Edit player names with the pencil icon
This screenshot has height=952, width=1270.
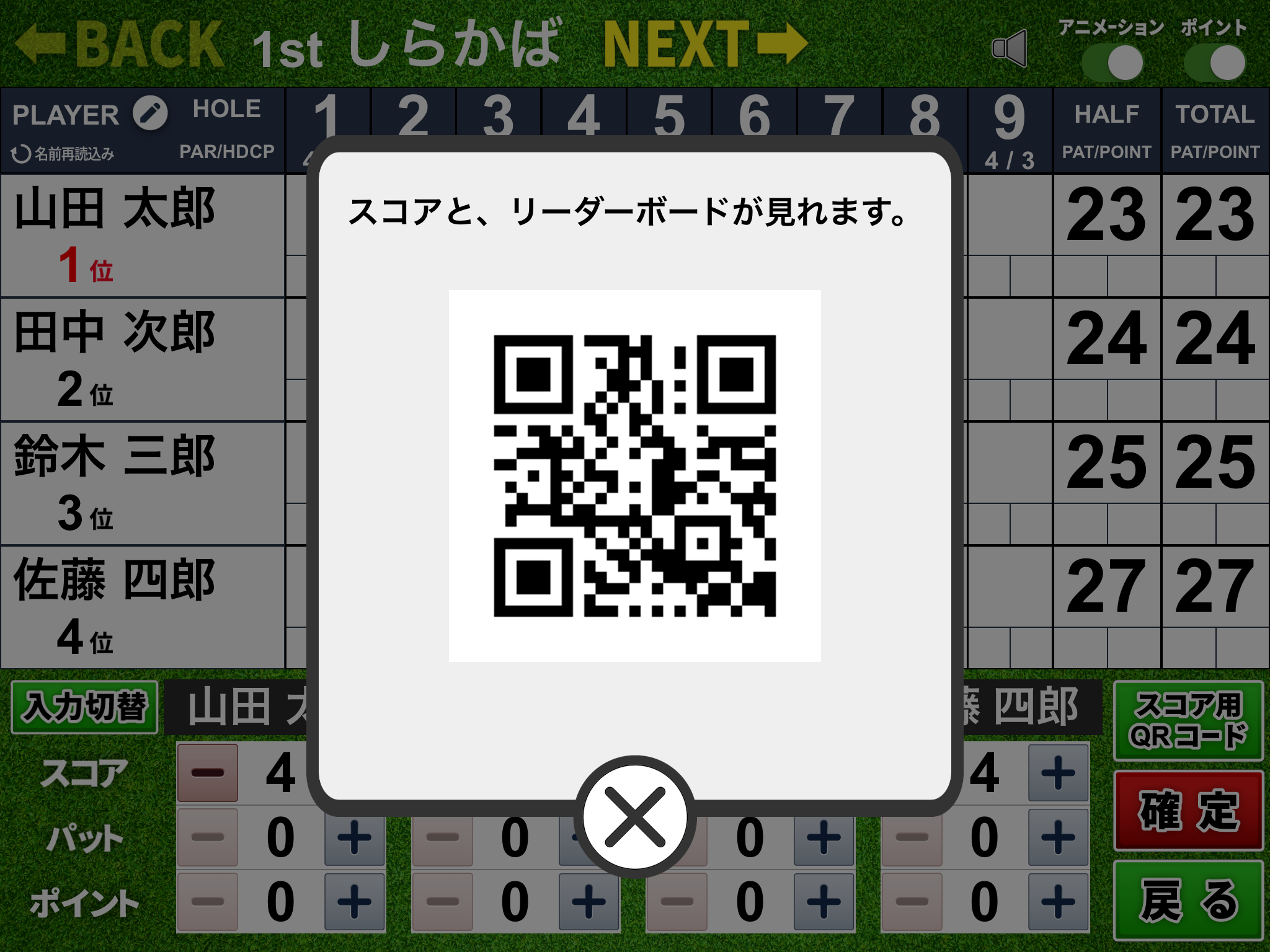150,113
